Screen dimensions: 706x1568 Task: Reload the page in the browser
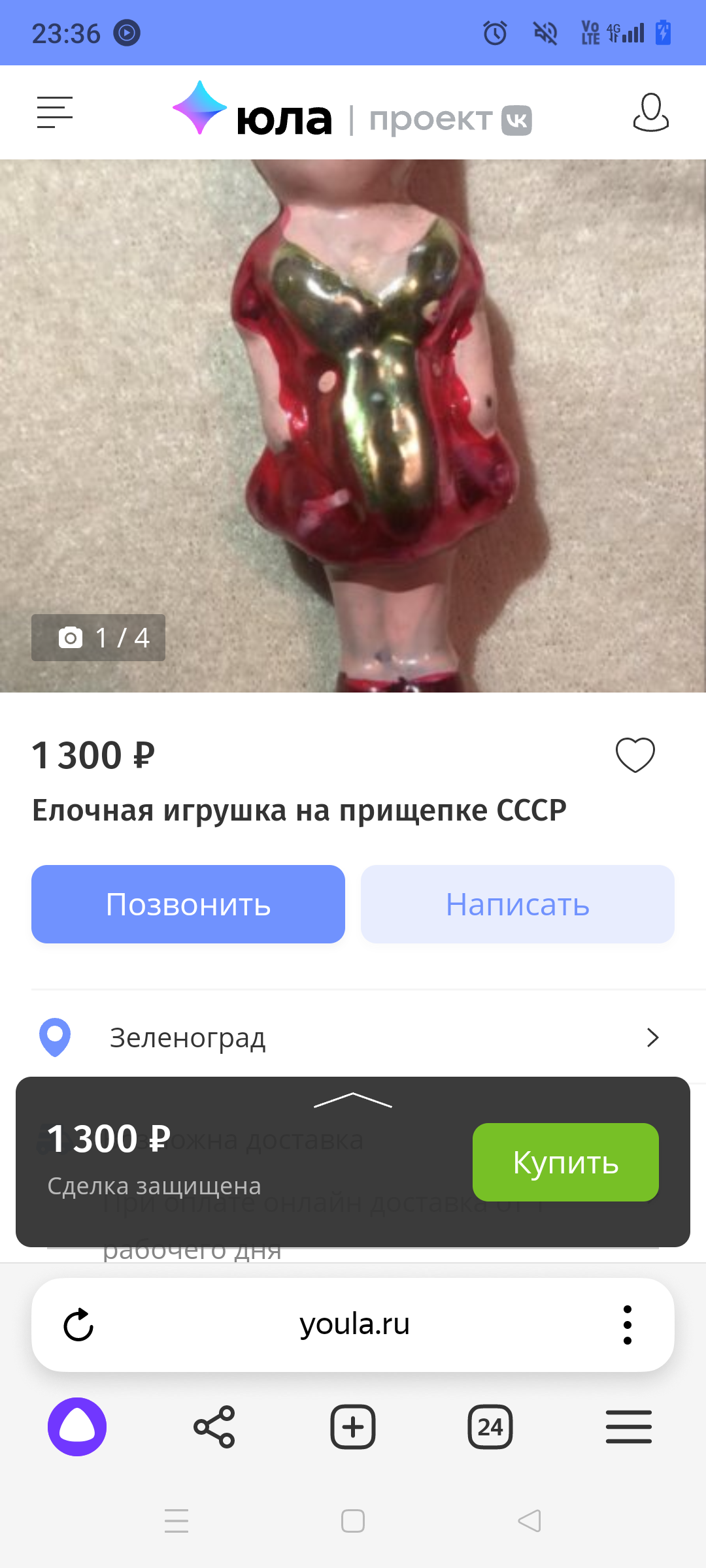click(78, 1325)
